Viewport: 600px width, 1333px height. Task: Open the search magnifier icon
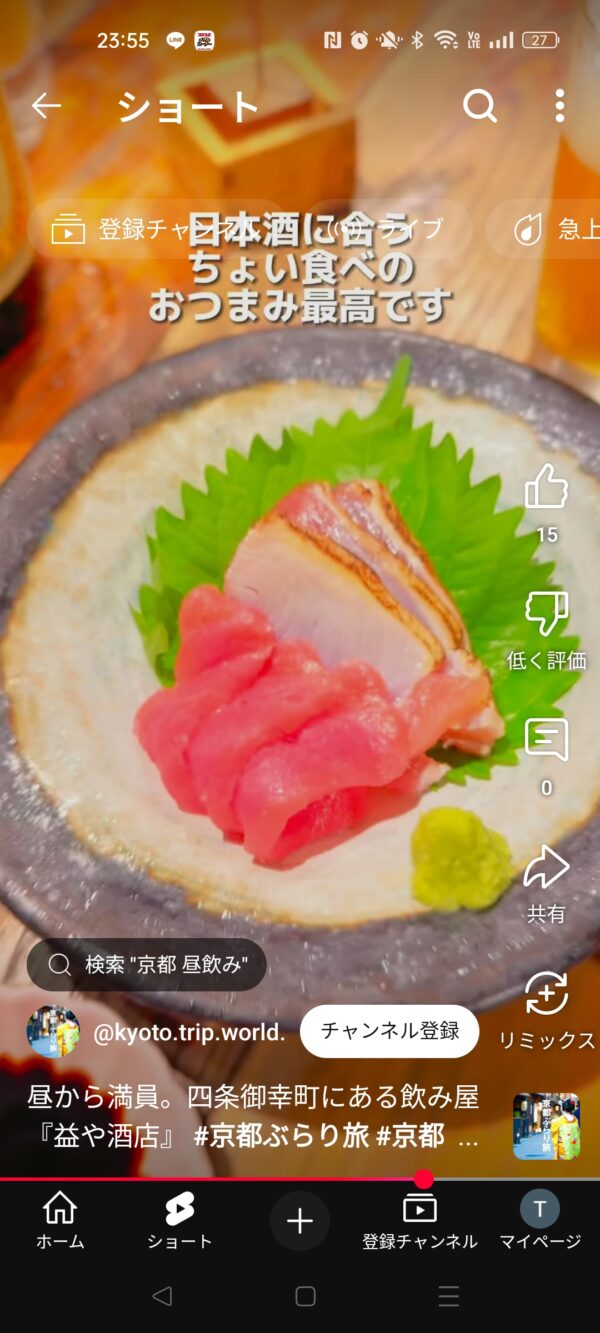coord(480,106)
